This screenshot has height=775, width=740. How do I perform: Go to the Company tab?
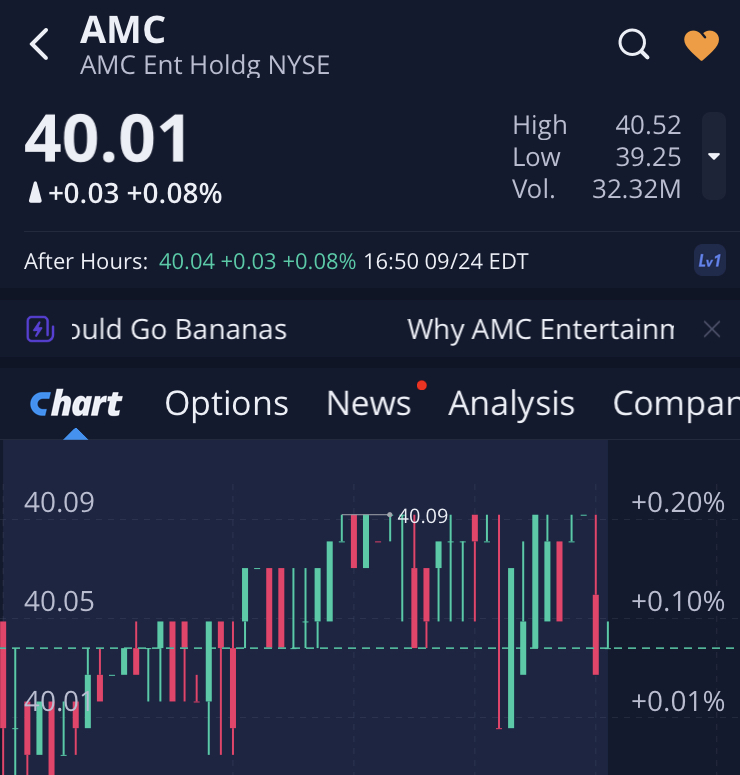click(675, 403)
